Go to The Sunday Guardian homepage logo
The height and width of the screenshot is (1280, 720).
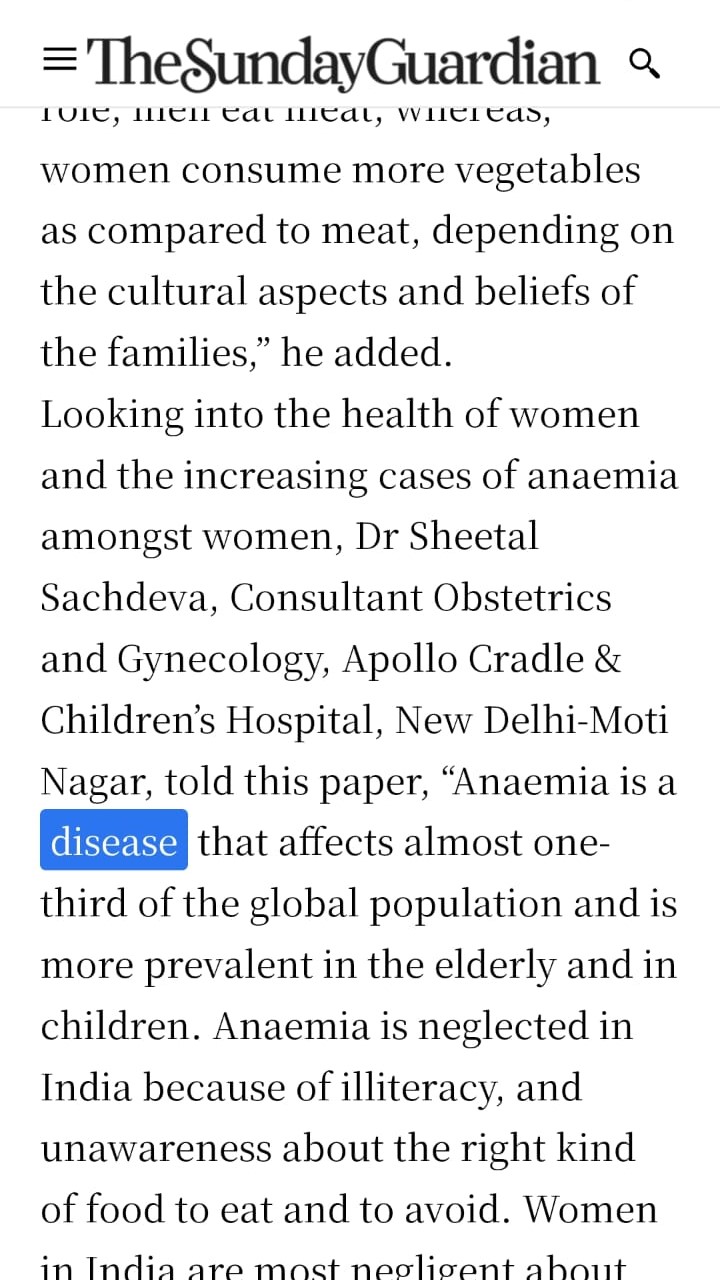pos(342,62)
